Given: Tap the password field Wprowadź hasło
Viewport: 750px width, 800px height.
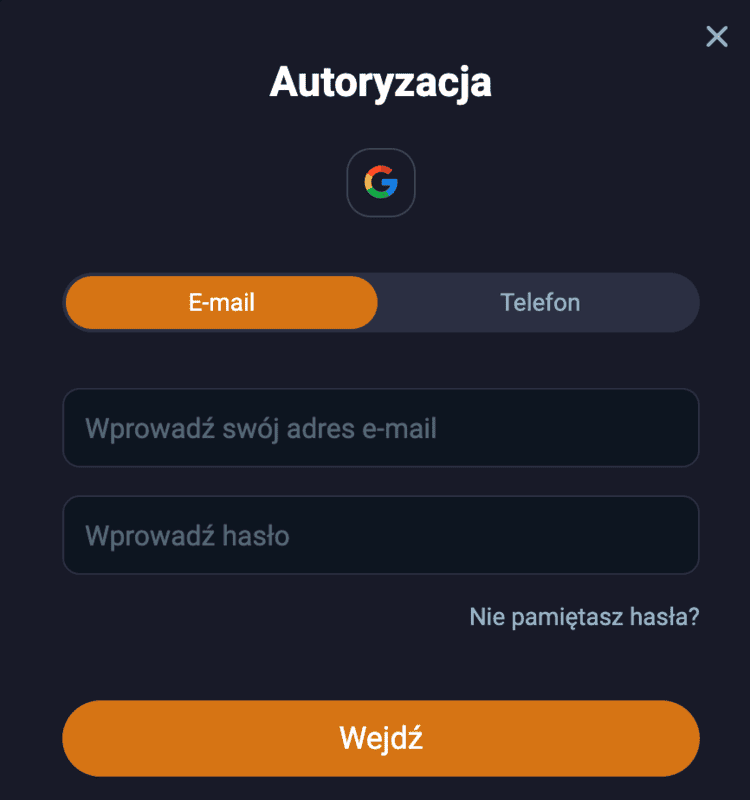Looking at the screenshot, I should tap(380, 535).
